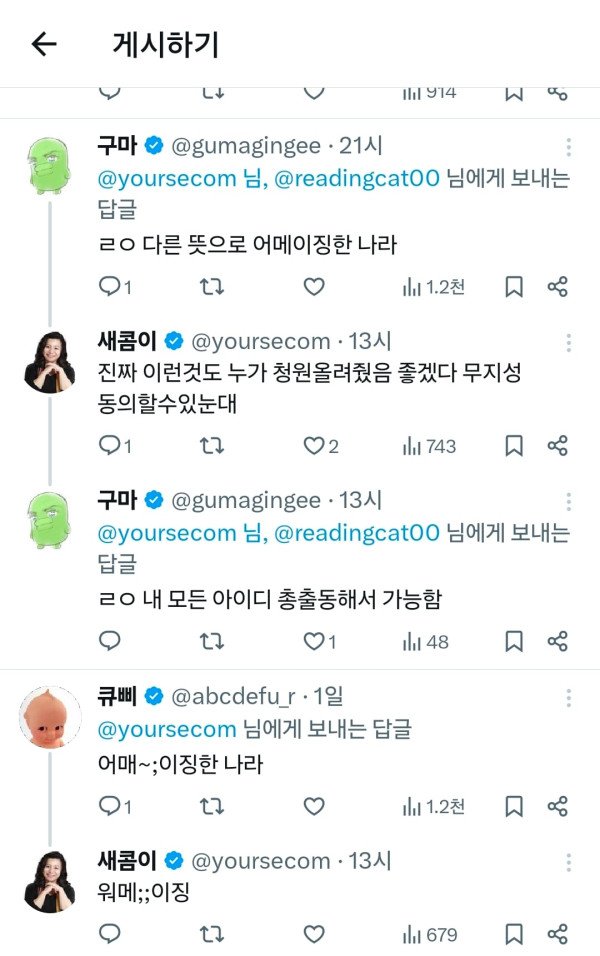Retweet 새콤이's 워메;;이징 reply
600x956 pixels.
click(x=212, y=934)
